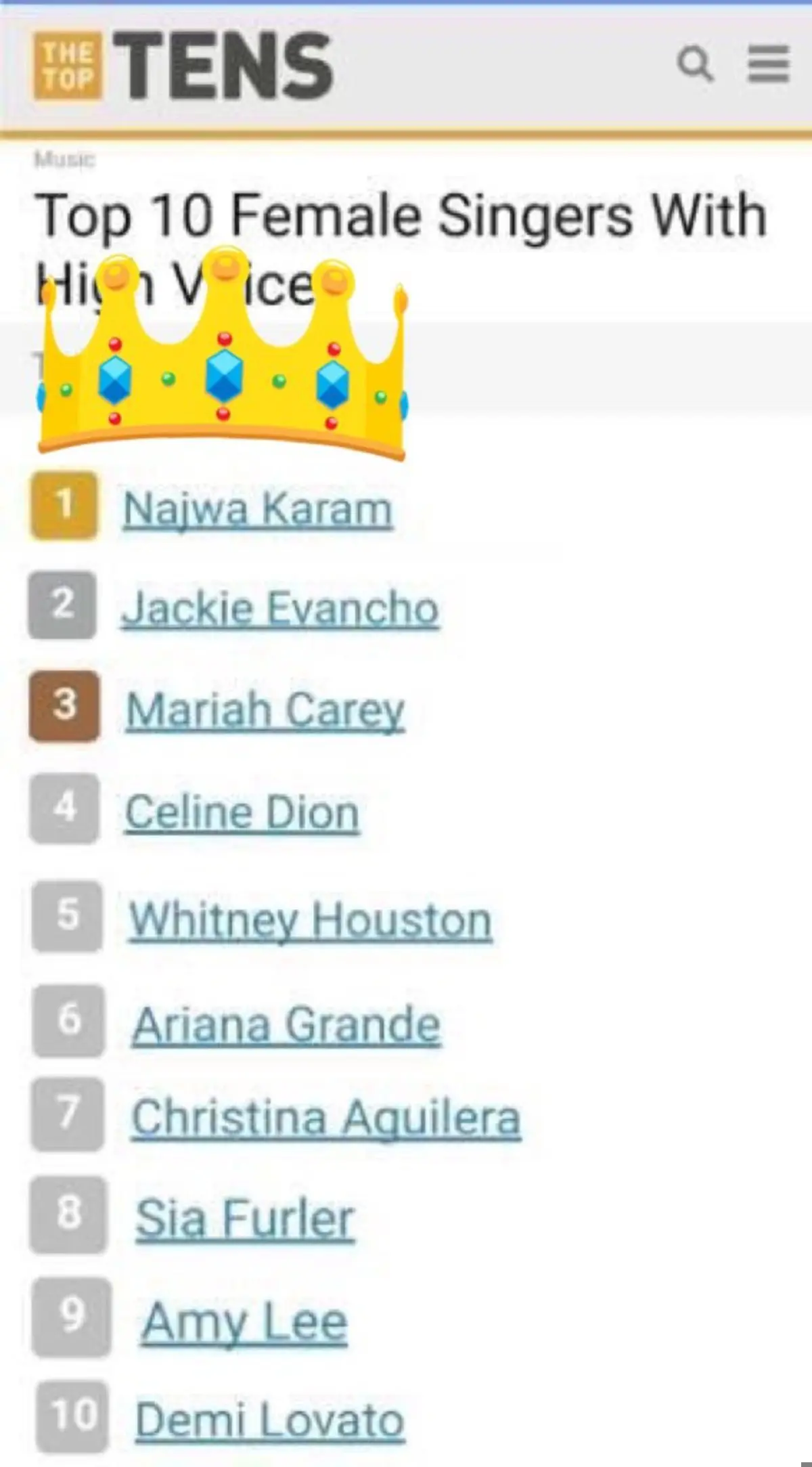This screenshot has height=1467, width=812.
Task: Open Amy Lee's entry
Action: tap(244, 1321)
